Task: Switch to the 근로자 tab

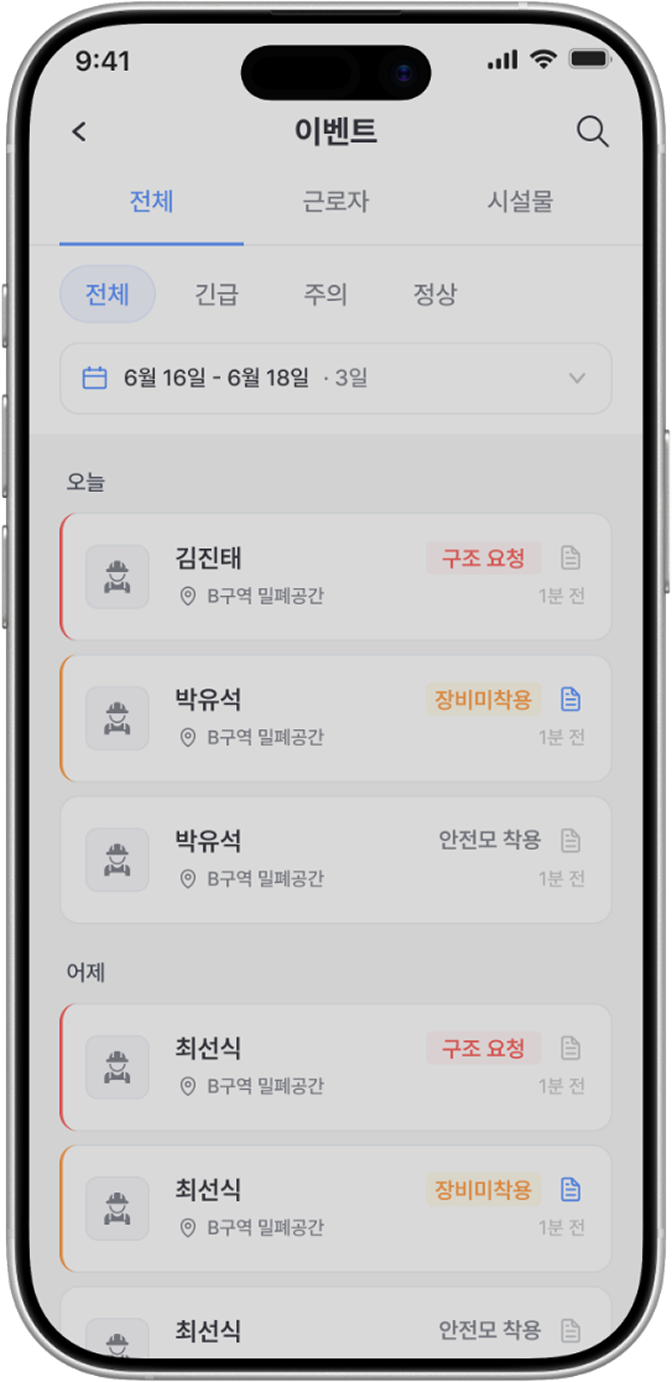Action: click(336, 201)
